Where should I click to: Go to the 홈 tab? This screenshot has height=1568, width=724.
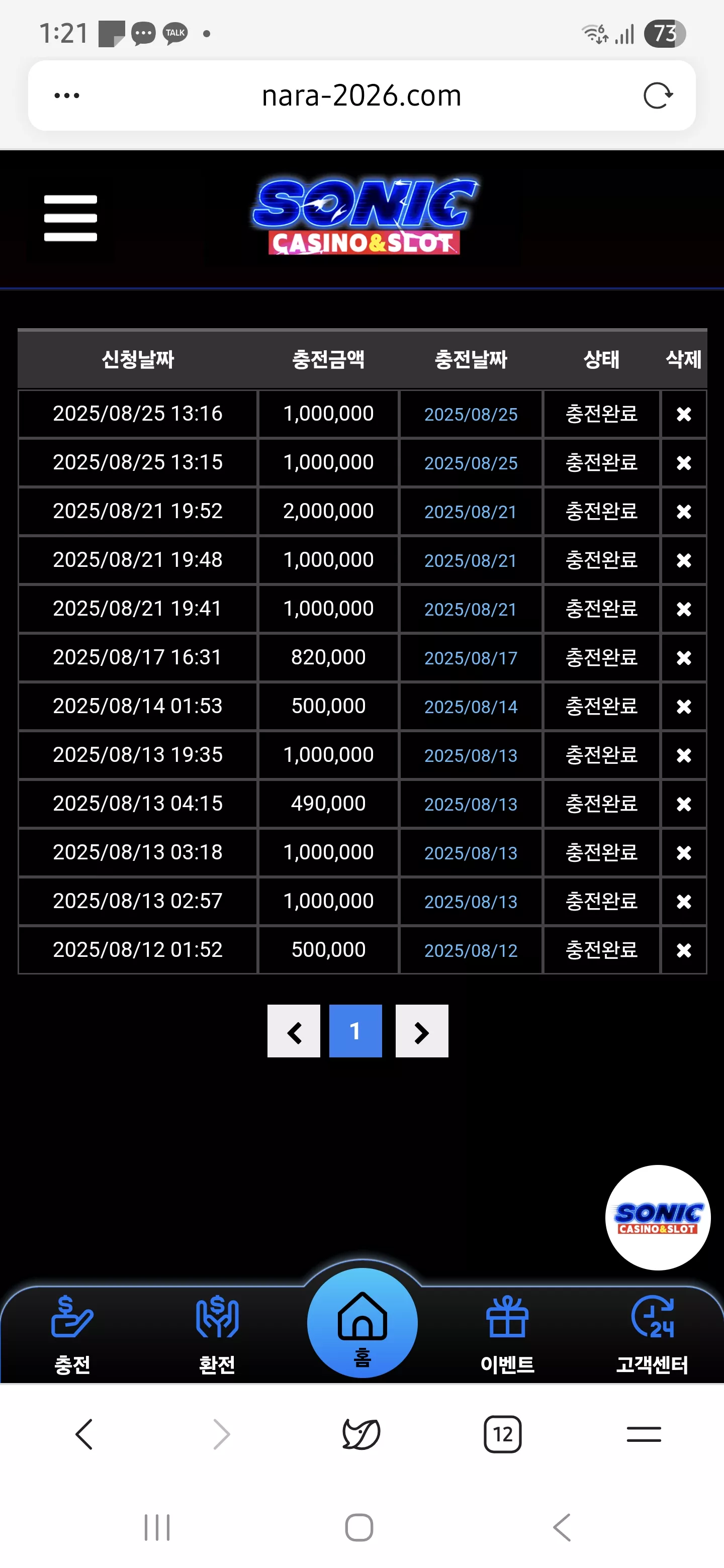click(x=363, y=1323)
